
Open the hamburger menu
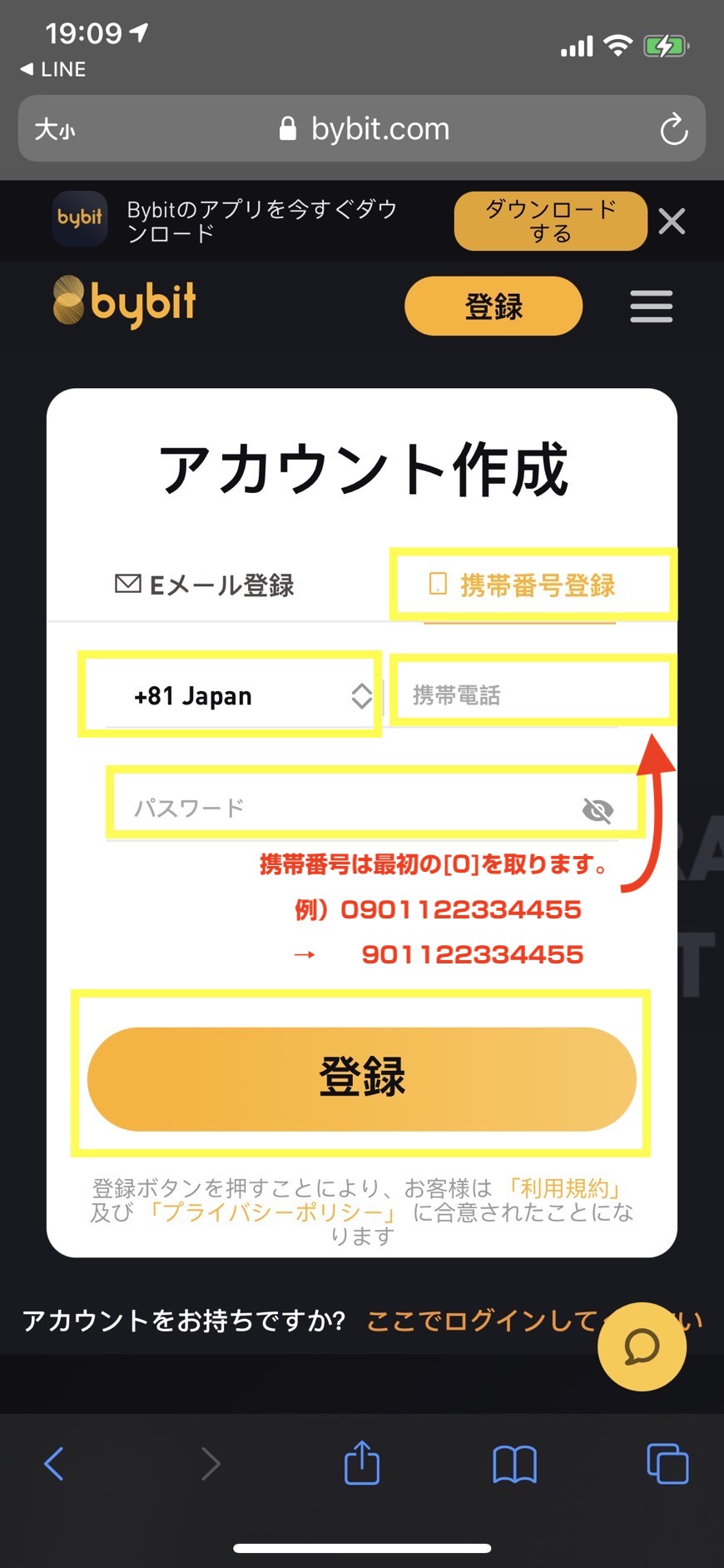tap(651, 306)
